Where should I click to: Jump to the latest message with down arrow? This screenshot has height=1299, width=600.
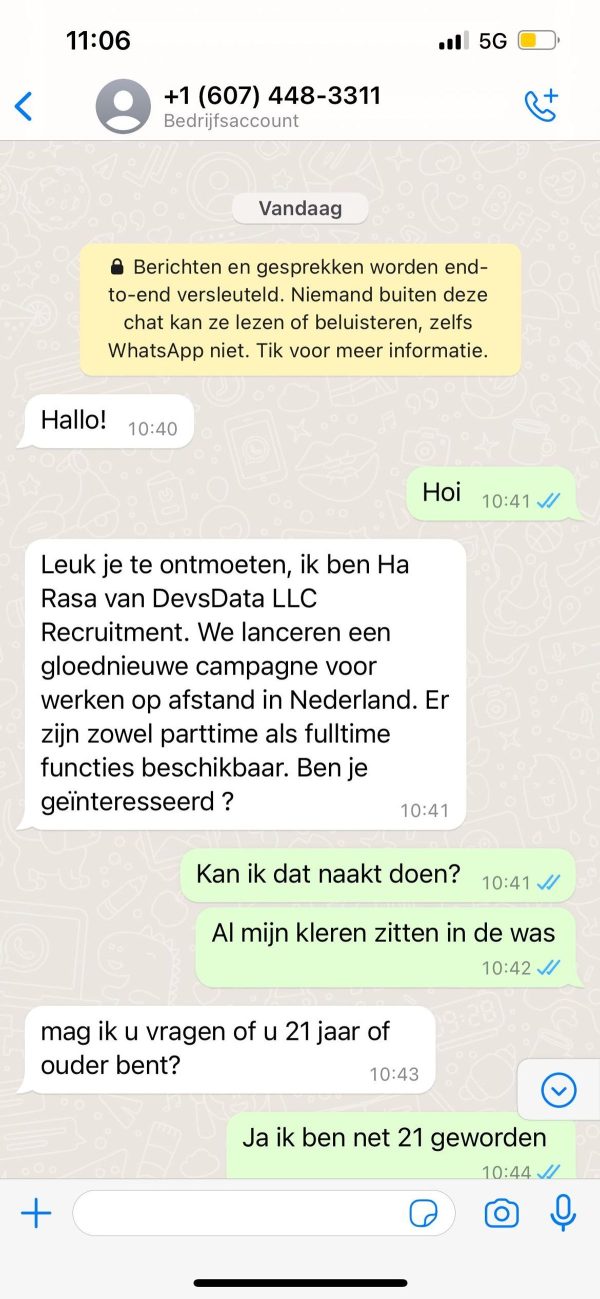(x=558, y=1089)
